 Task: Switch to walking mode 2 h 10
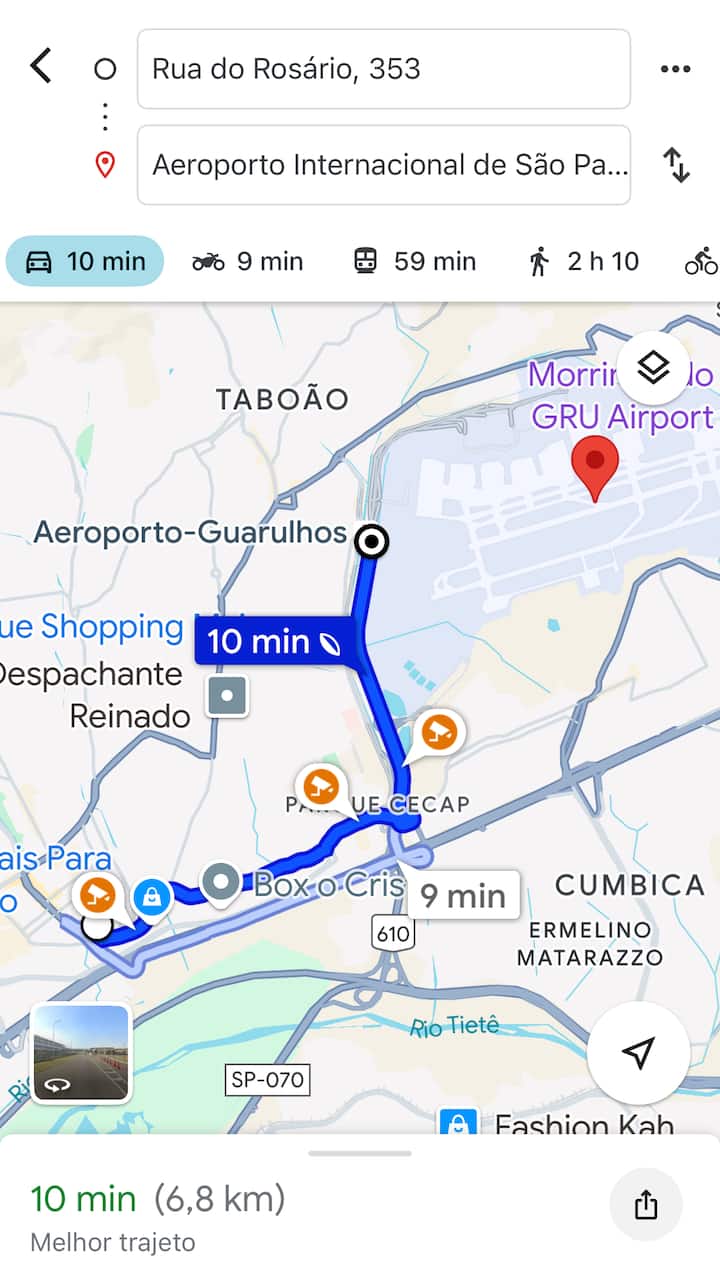pos(583,262)
